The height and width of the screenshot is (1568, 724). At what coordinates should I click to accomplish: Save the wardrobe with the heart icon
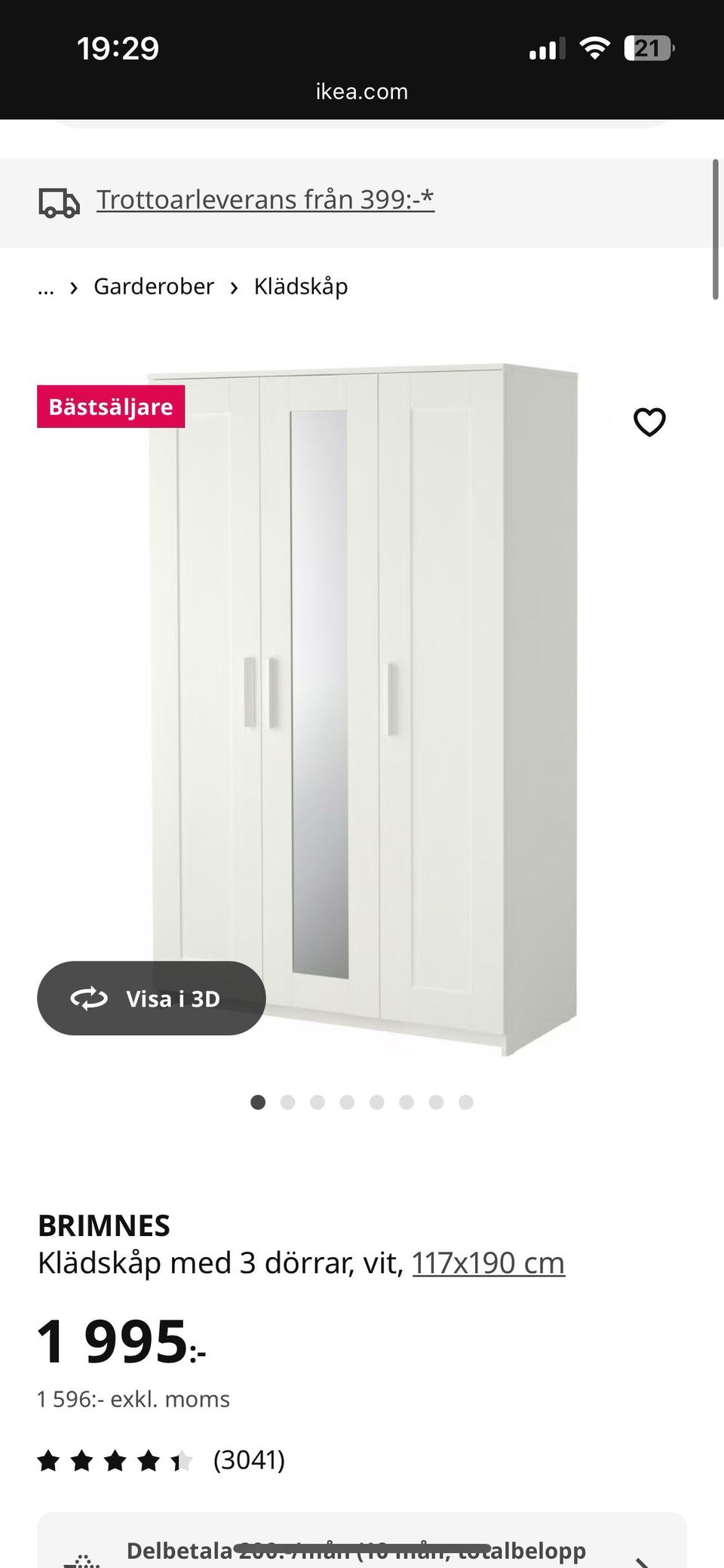[649, 422]
